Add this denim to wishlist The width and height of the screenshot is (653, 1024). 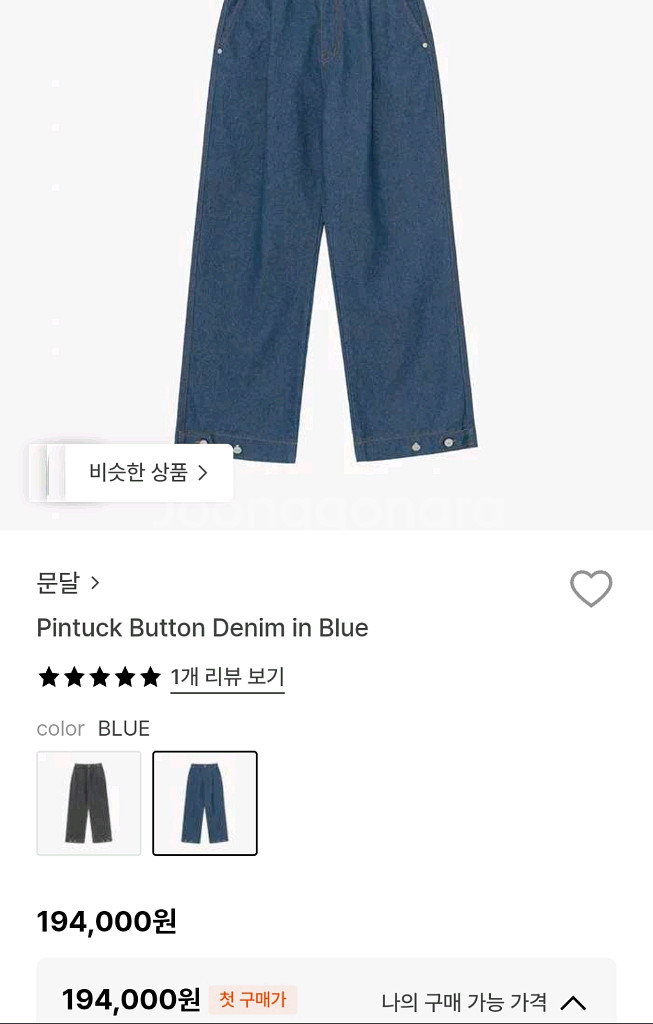(591, 588)
